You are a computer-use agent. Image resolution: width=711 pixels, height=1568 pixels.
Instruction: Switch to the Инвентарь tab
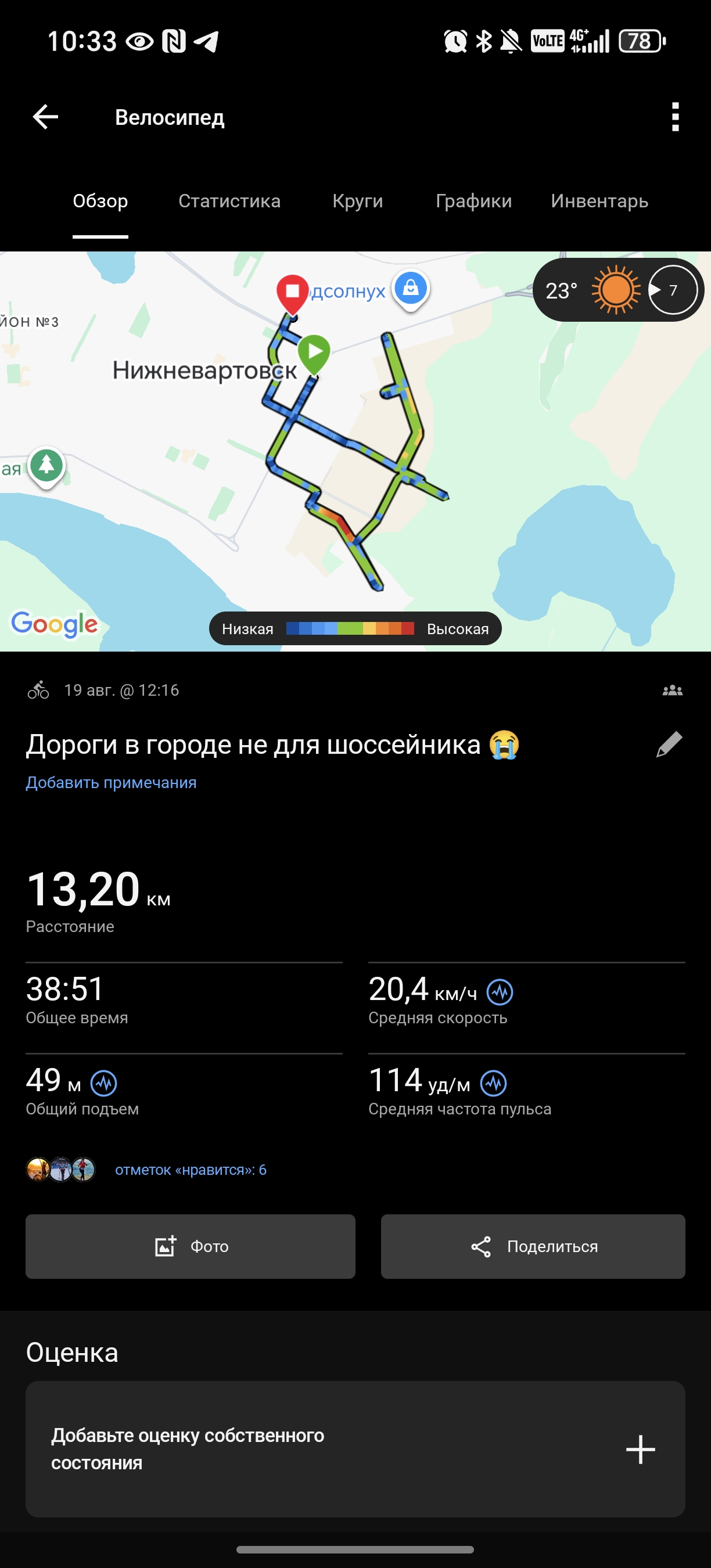tap(599, 201)
